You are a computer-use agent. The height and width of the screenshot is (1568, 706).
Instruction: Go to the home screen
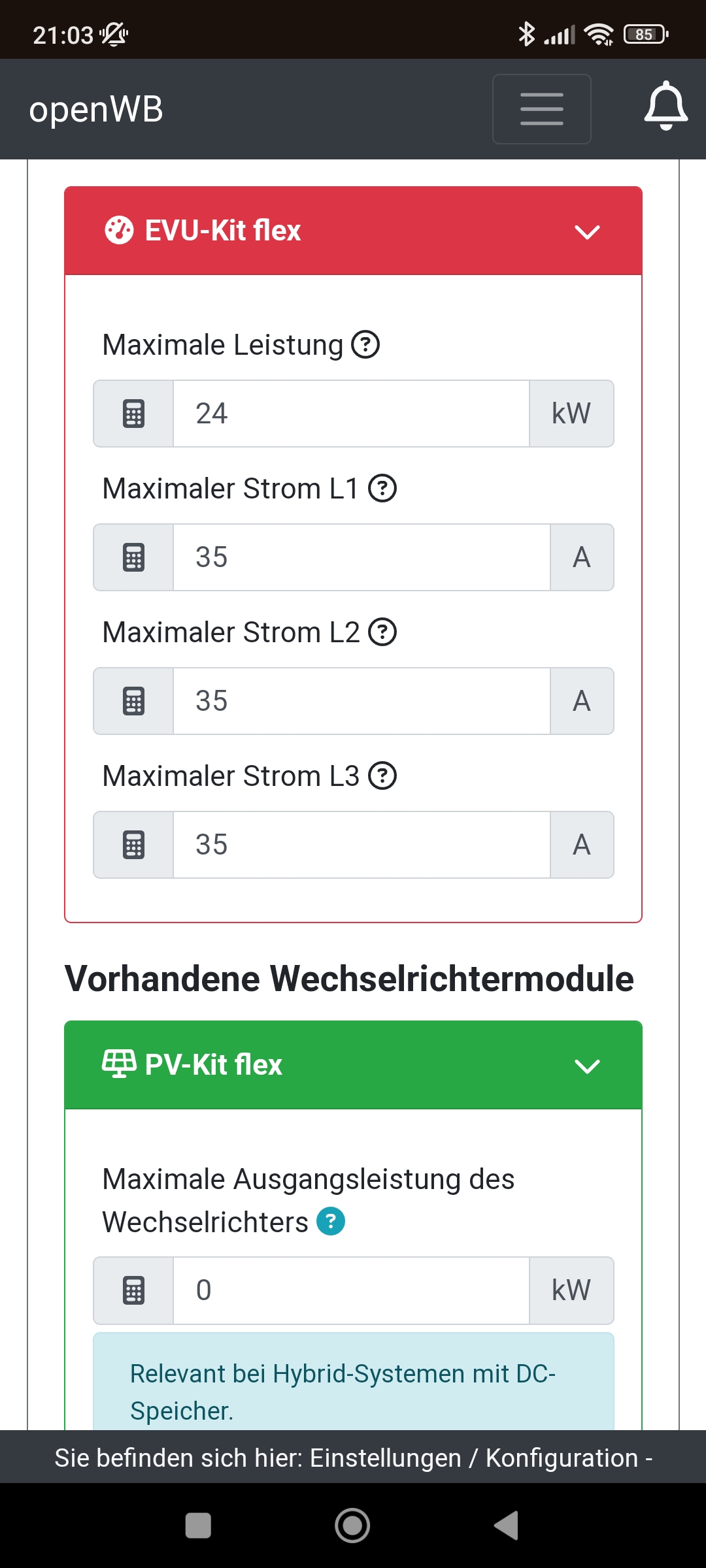coord(352,1526)
